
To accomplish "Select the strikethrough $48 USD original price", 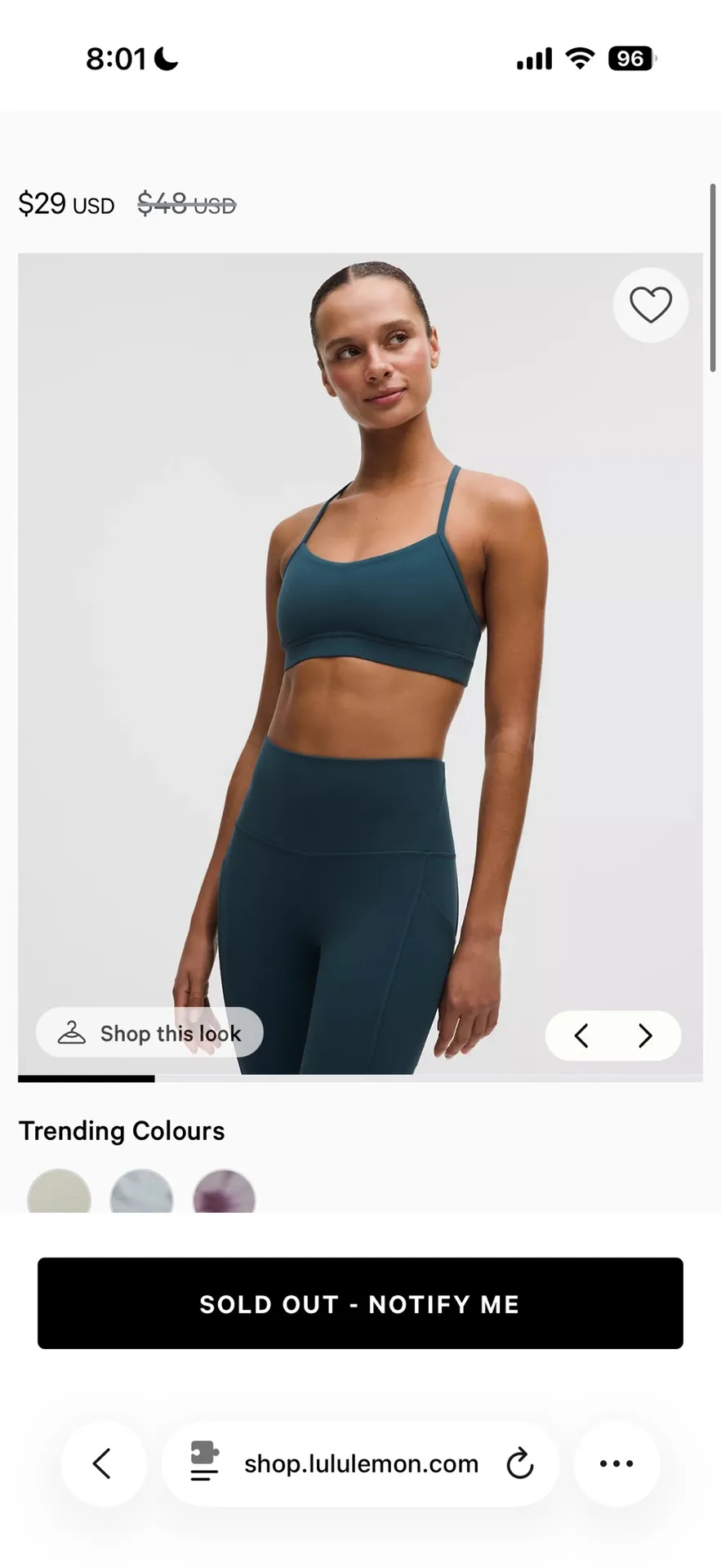I will pyautogui.click(x=187, y=204).
